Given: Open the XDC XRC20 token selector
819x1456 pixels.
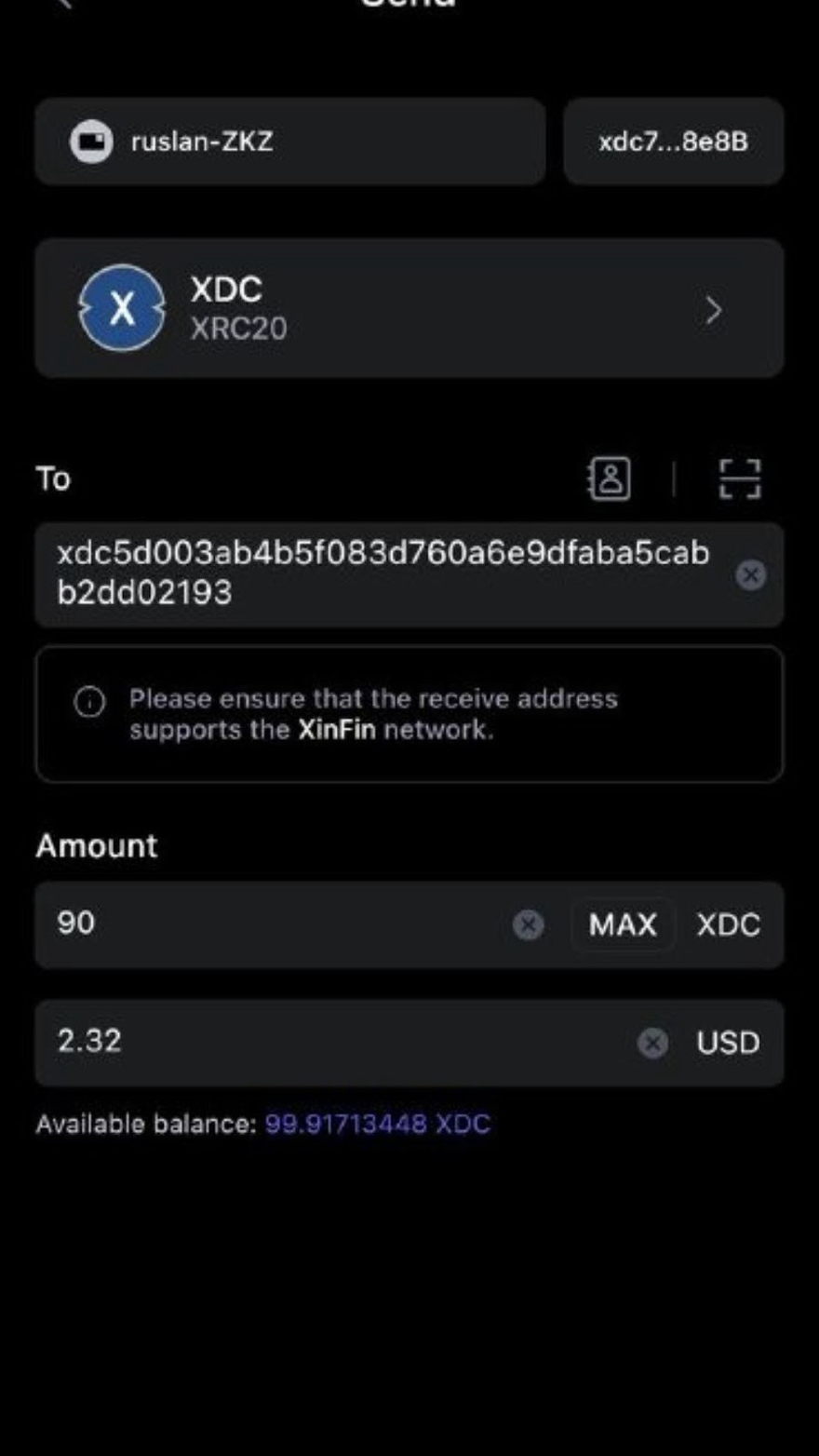Looking at the screenshot, I should click(x=409, y=308).
